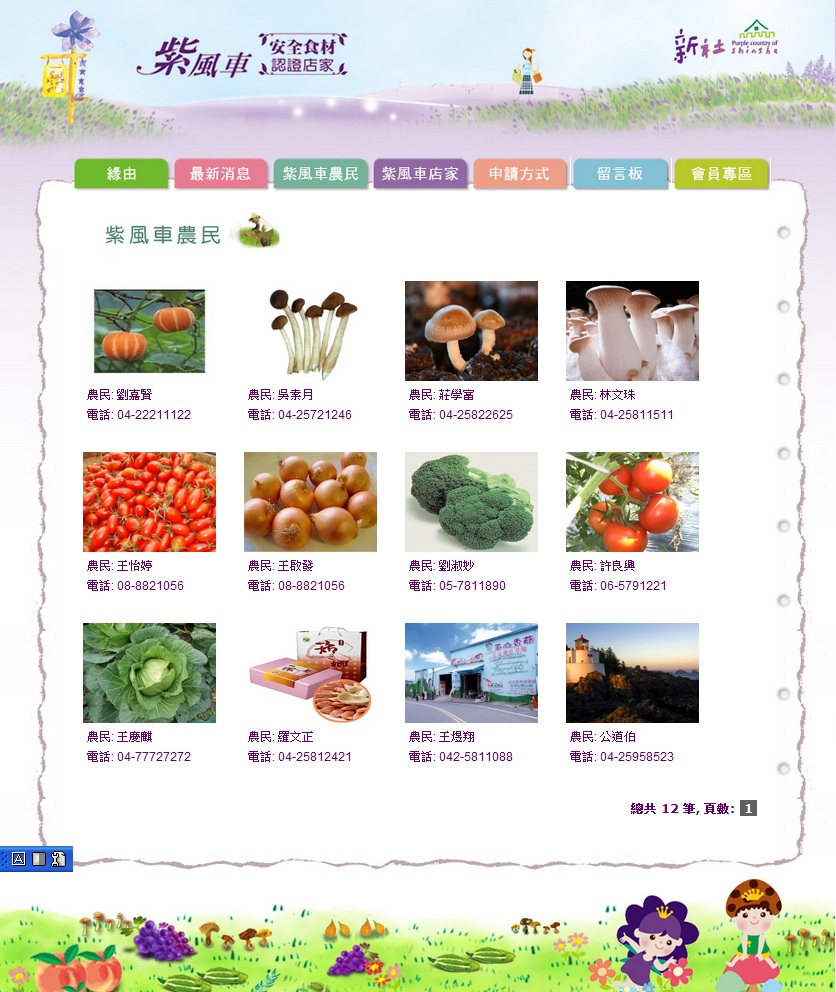View the 留言板 tab
The image size is (836, 992).
pos(620,173)
